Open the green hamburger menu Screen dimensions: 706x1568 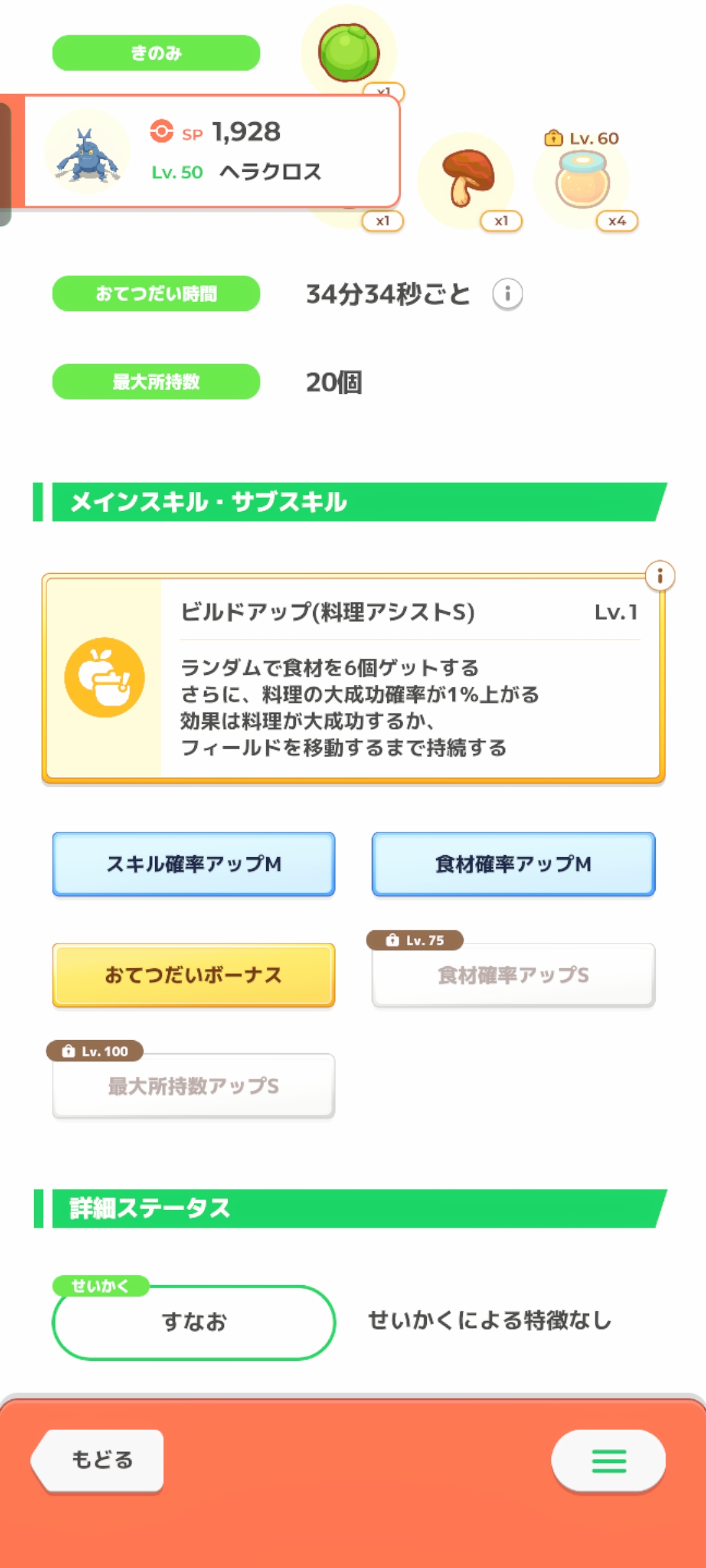pyautogui.click(x=608, y=1461)
